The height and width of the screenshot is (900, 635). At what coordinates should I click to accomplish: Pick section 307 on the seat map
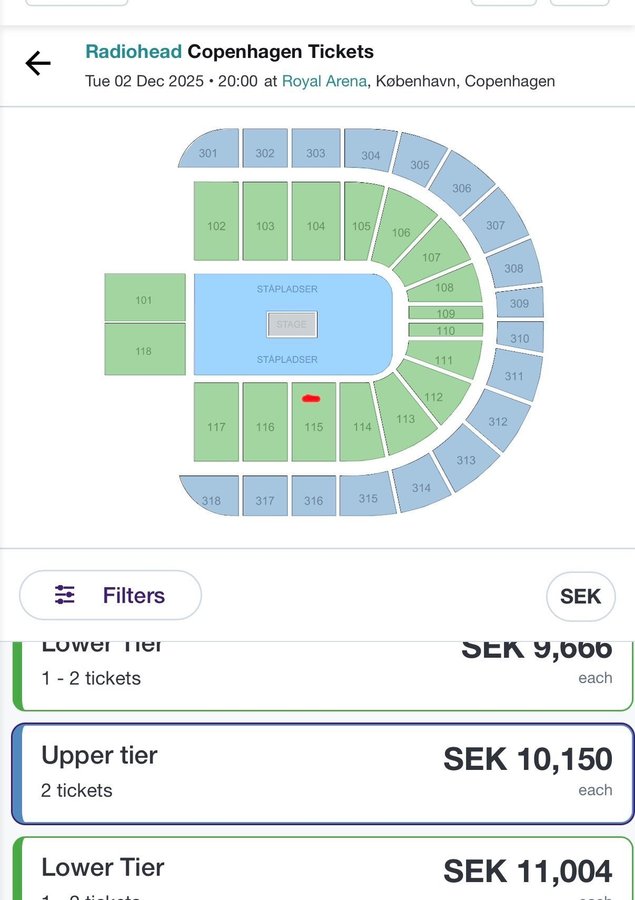point(495,224)
